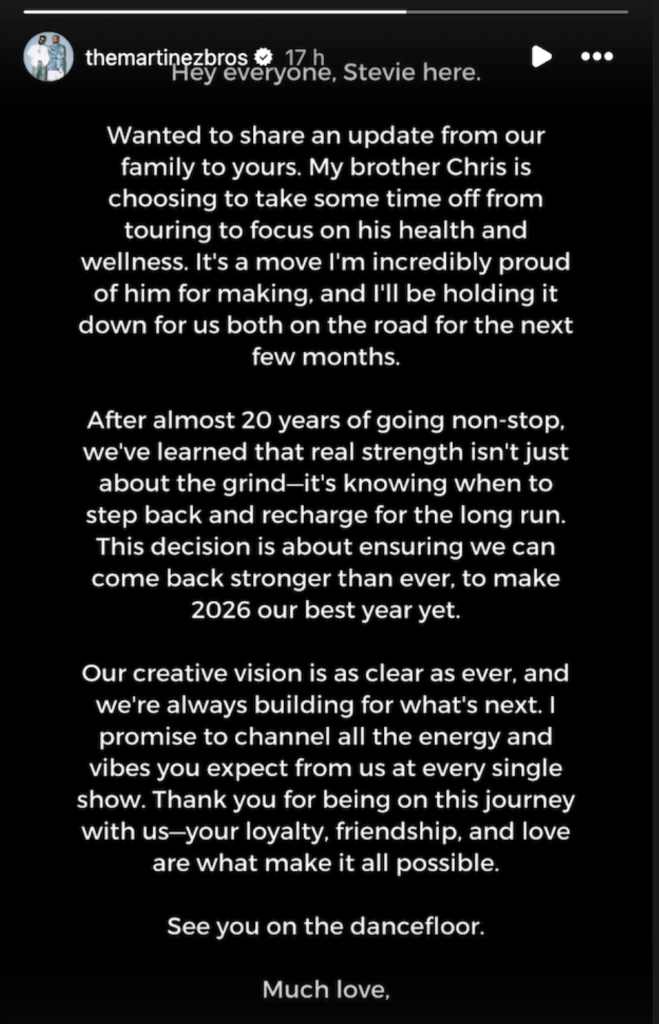Image resolution: width=659 pixels, height=1024 pixels.
Task: Open the three-dot story options menu
Action: coord(597,56)
